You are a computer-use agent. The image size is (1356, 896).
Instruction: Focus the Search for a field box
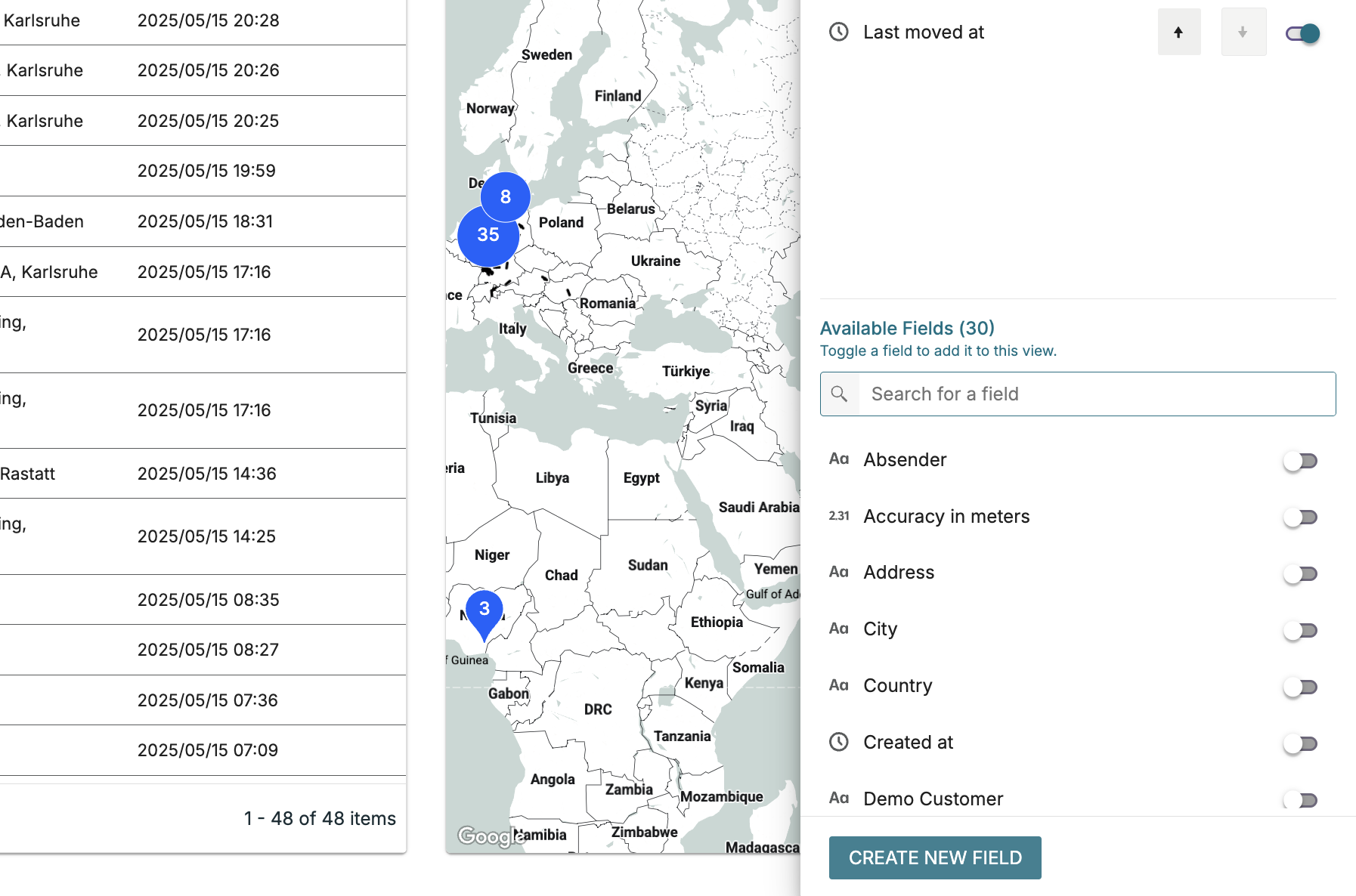click(1096, 394)
